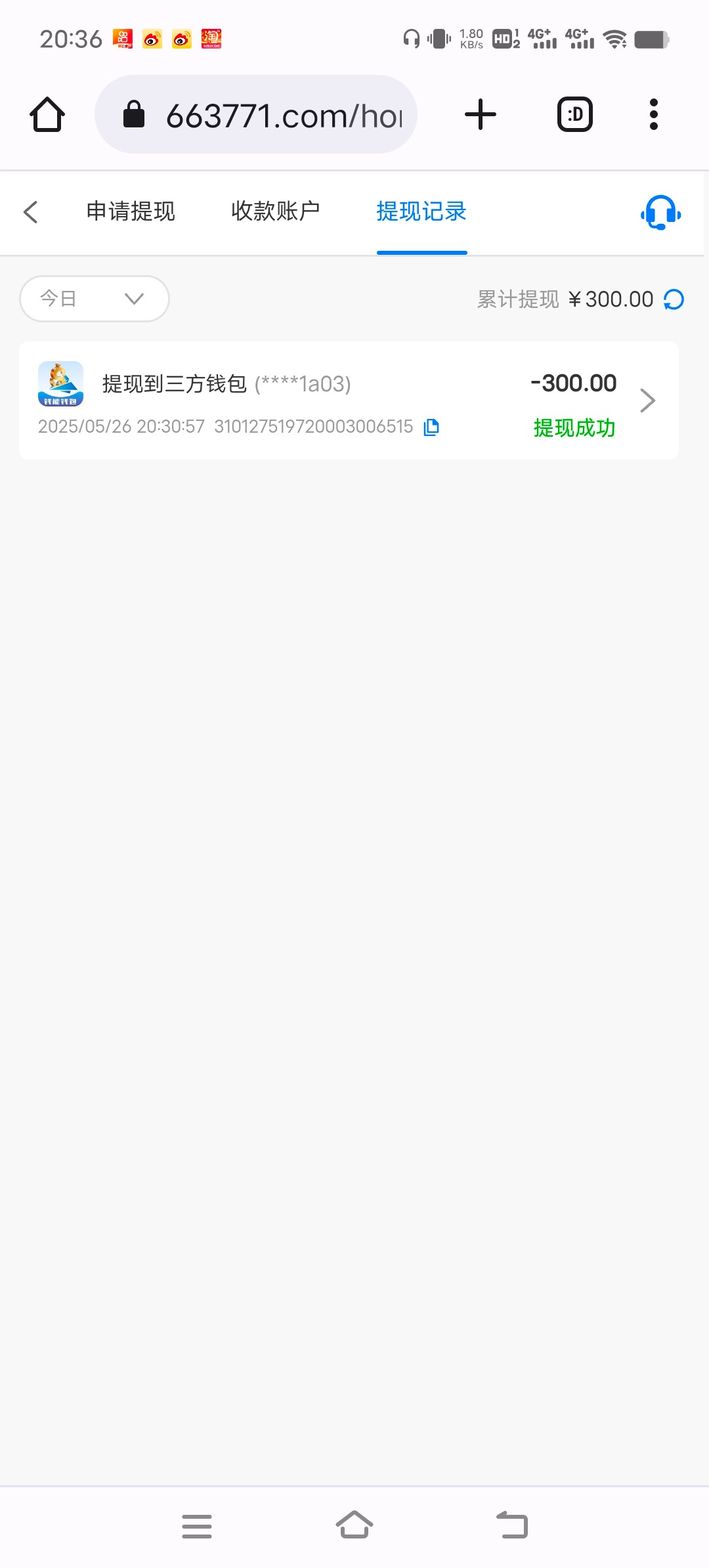The width and height of the screenshot is (709, 1568).
Task: Open the -300.00 withdrawal record details
Action: (x=647, y=401)
